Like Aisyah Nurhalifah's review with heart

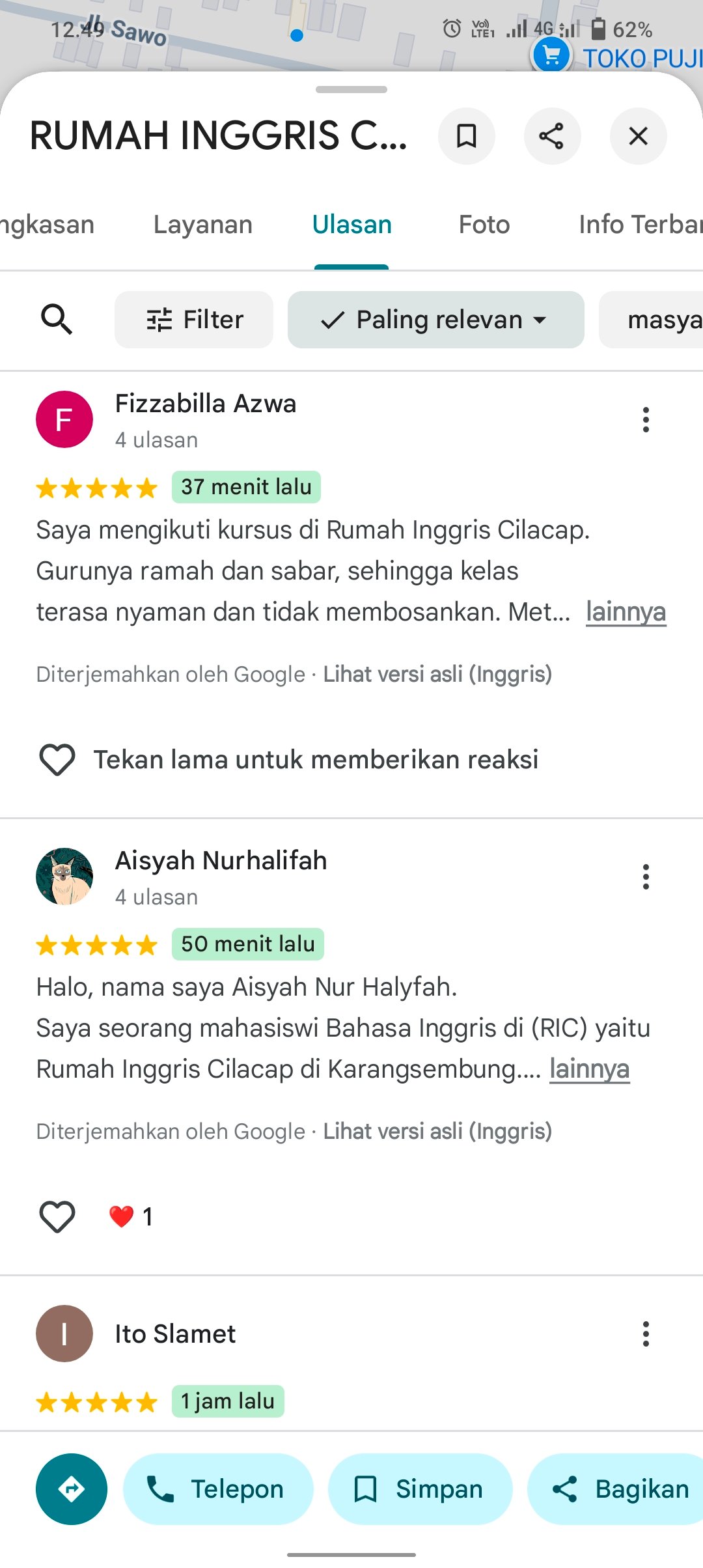pos(57,1217)
